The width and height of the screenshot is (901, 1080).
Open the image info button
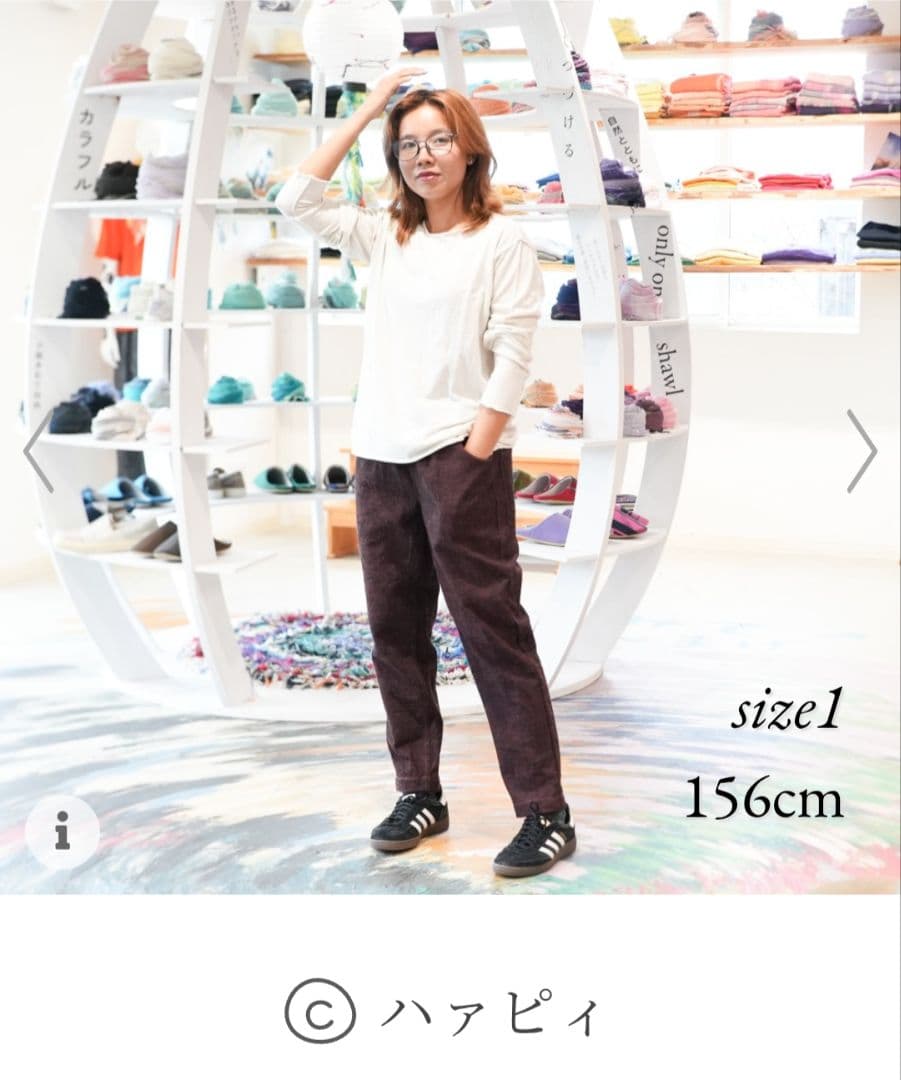point(62,831)
